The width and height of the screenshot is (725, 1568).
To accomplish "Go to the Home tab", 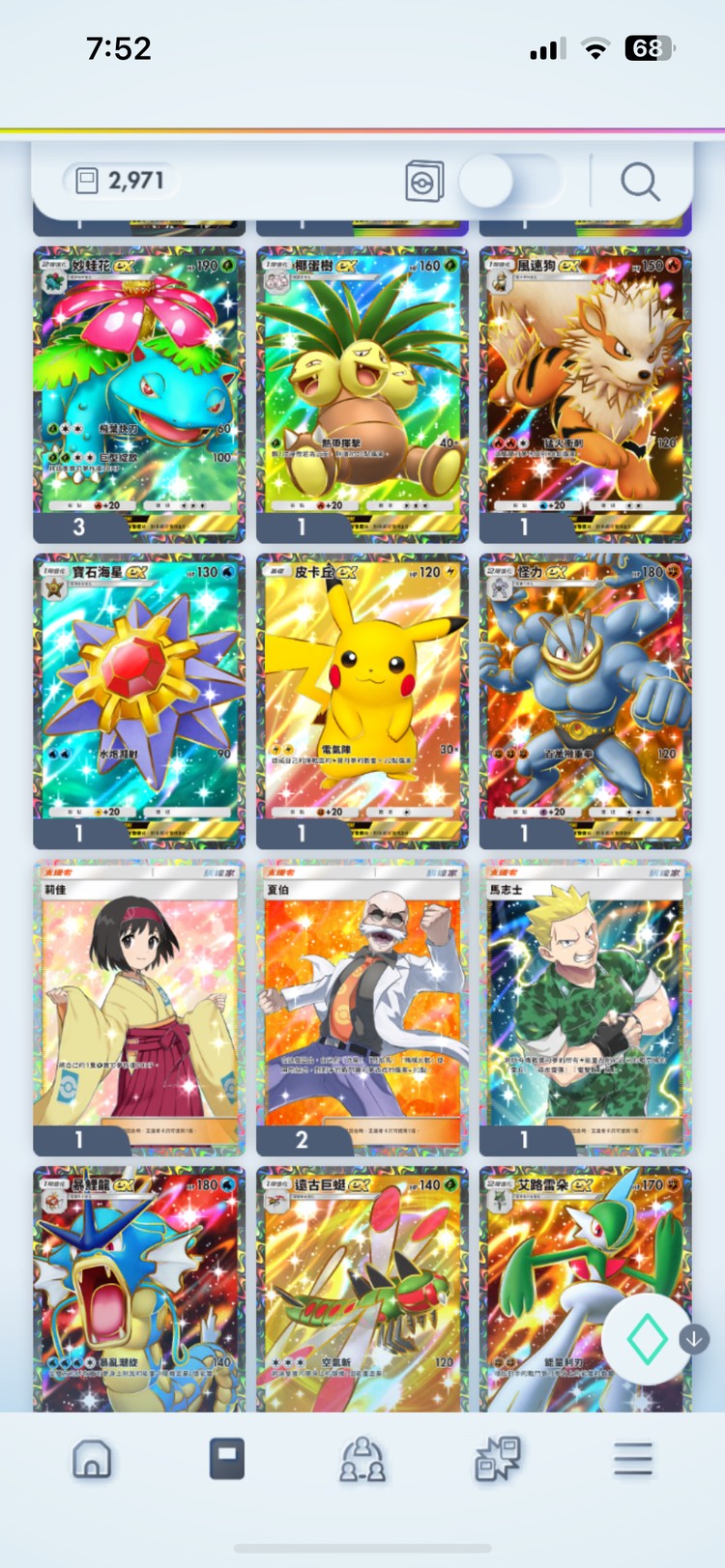I will pos(92,1459).
